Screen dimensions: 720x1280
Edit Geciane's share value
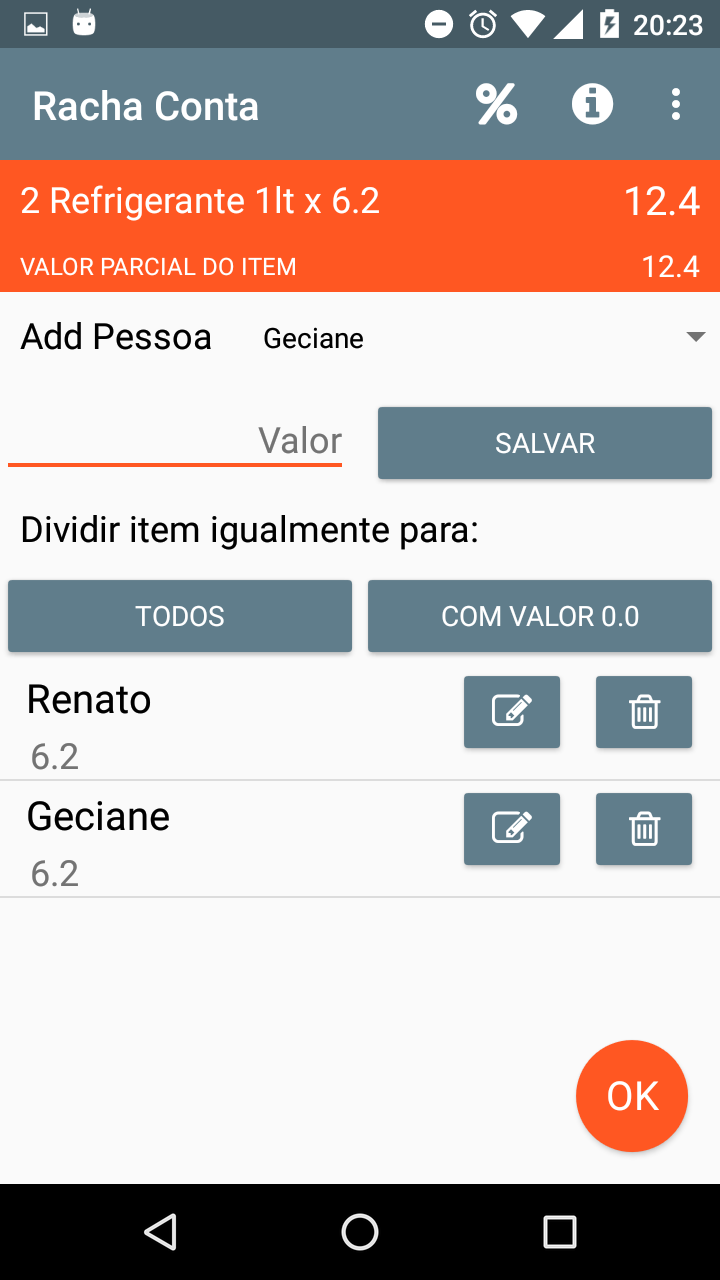point(512,829)
